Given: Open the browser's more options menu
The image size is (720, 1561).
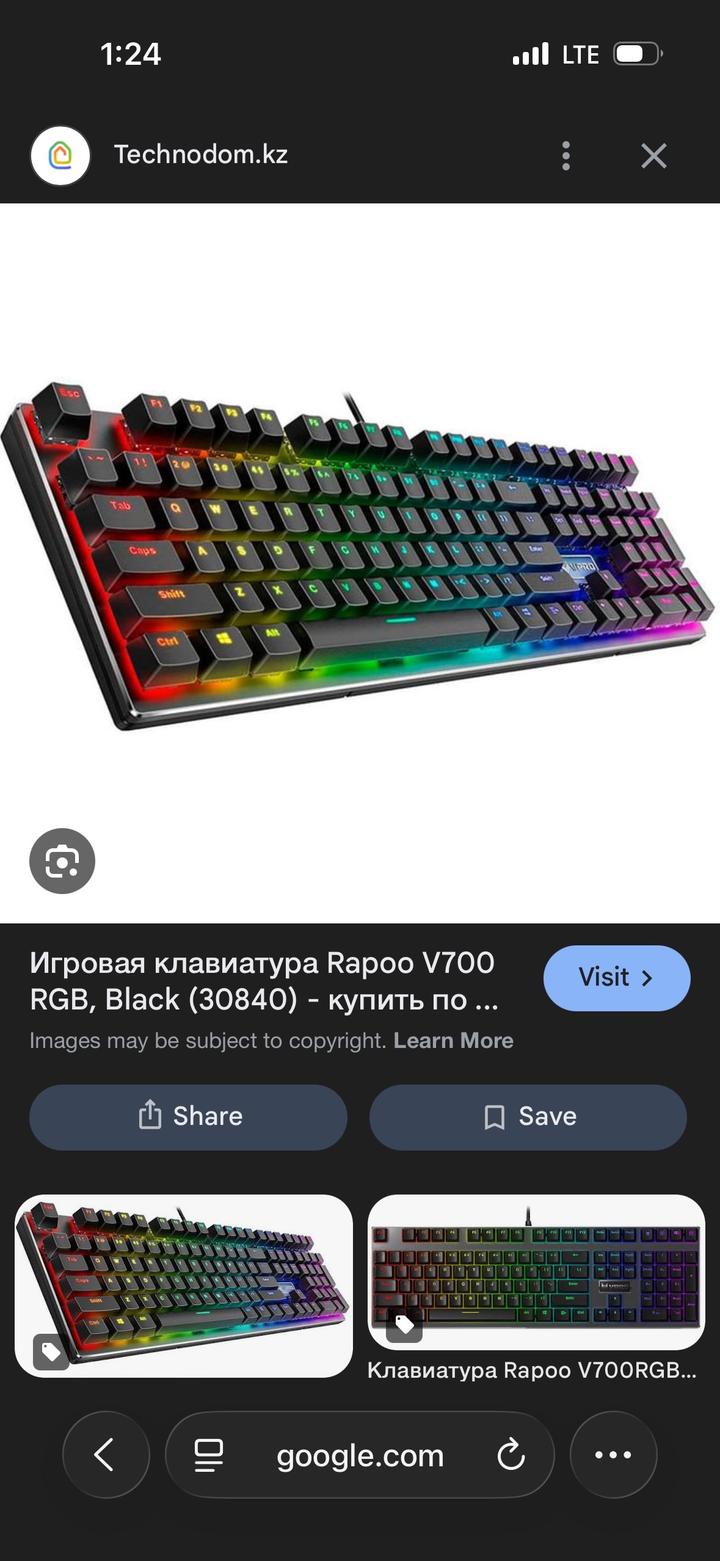Looking at the screenshot, I should click(613, 1455).
